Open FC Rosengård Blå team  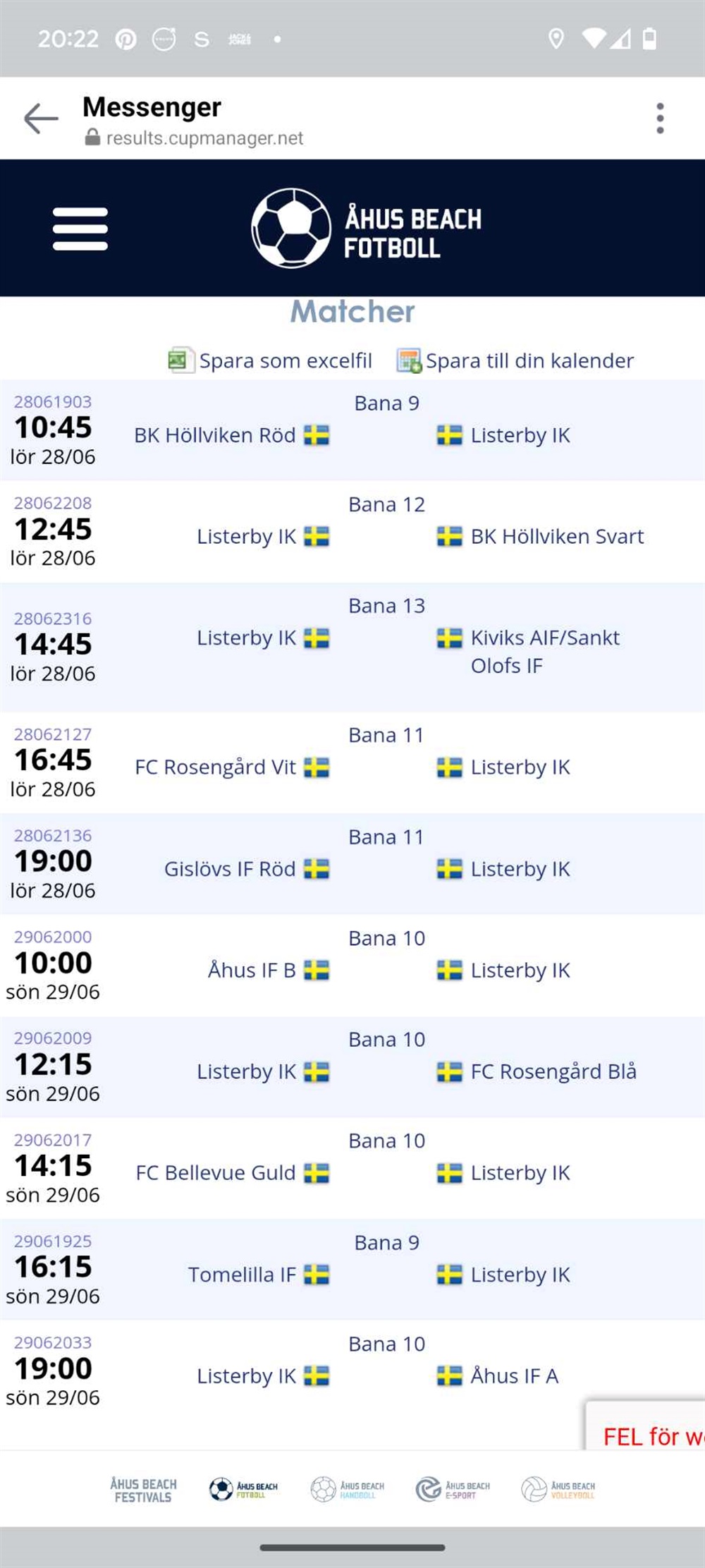click(x=553, y=1072)
